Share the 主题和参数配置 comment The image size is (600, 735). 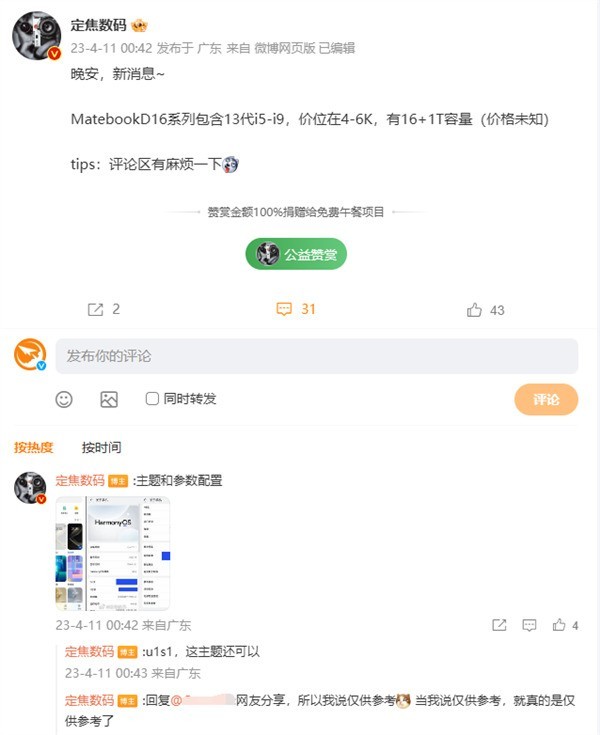[498, 625]
